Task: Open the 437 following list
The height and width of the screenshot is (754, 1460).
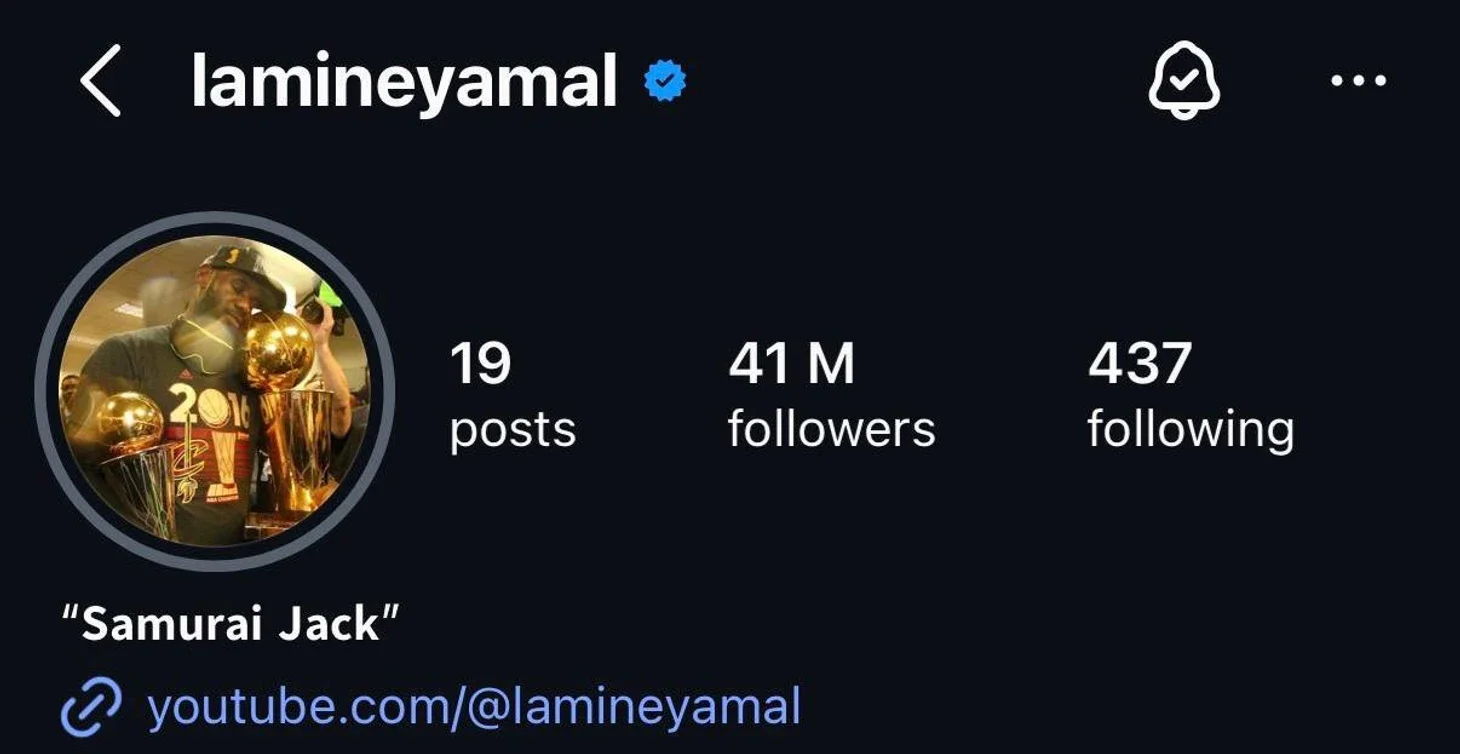Action: [1190, 395]
